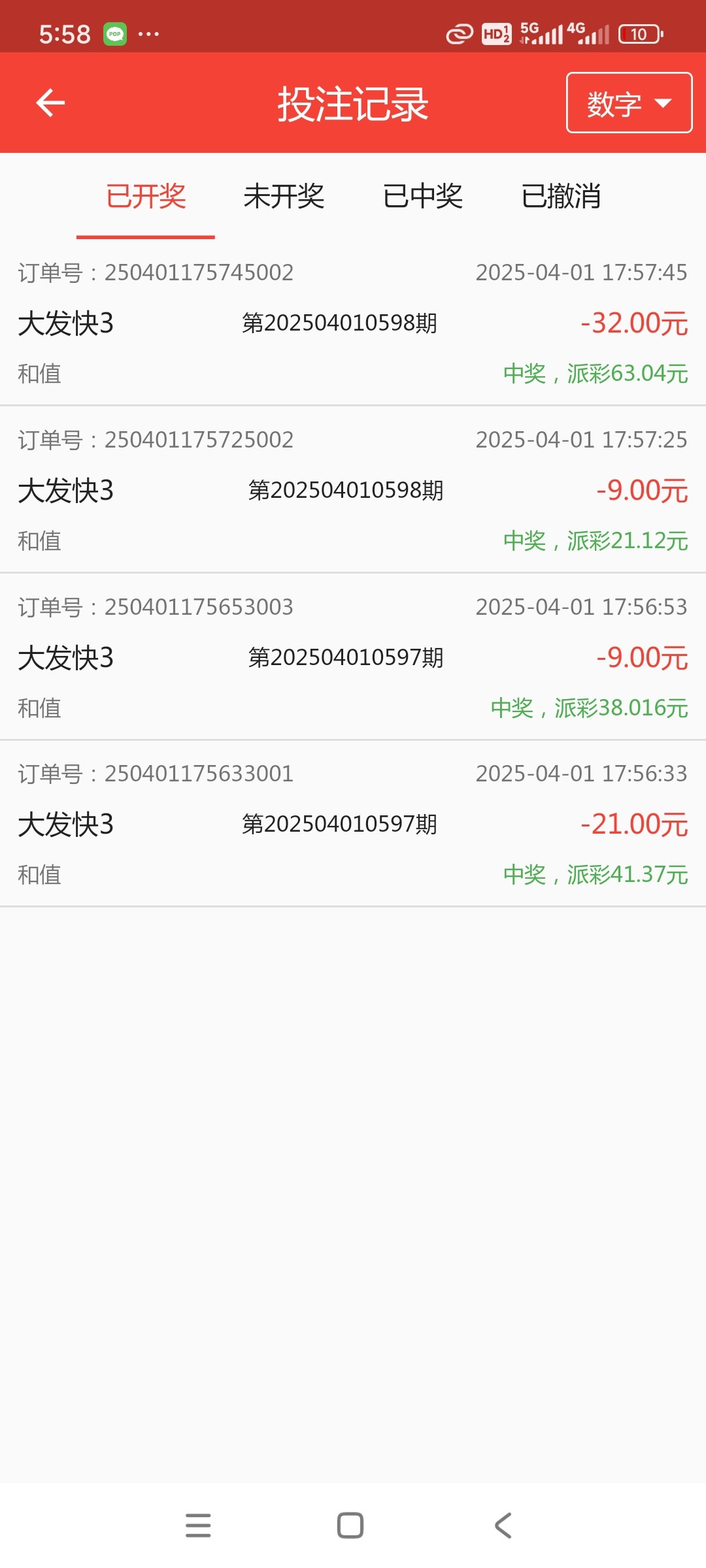Open order 250401175653003 record
This screenshot has width=706, height=1568.
coord(353,657)
